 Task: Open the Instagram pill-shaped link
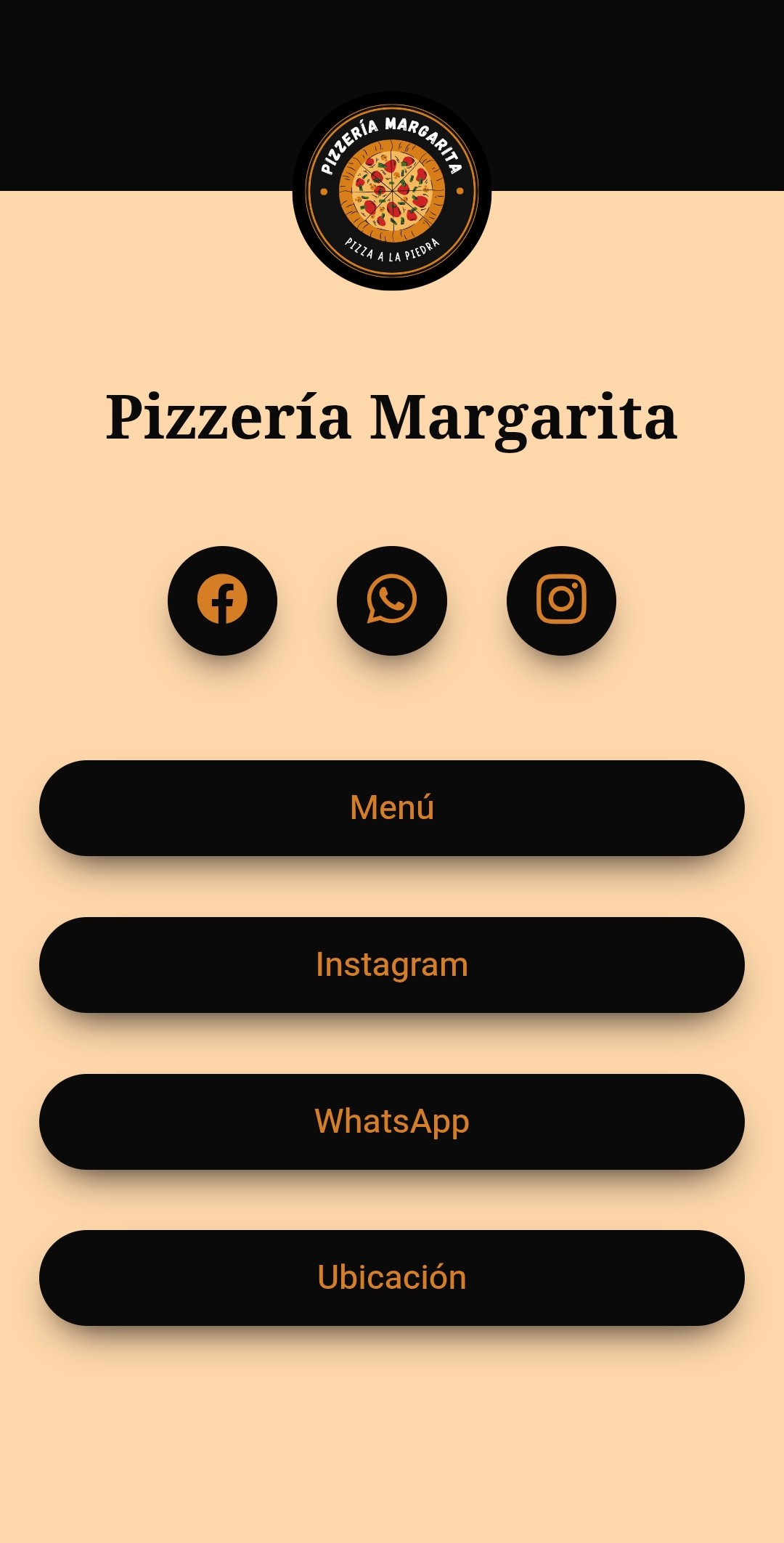(392, 964)
